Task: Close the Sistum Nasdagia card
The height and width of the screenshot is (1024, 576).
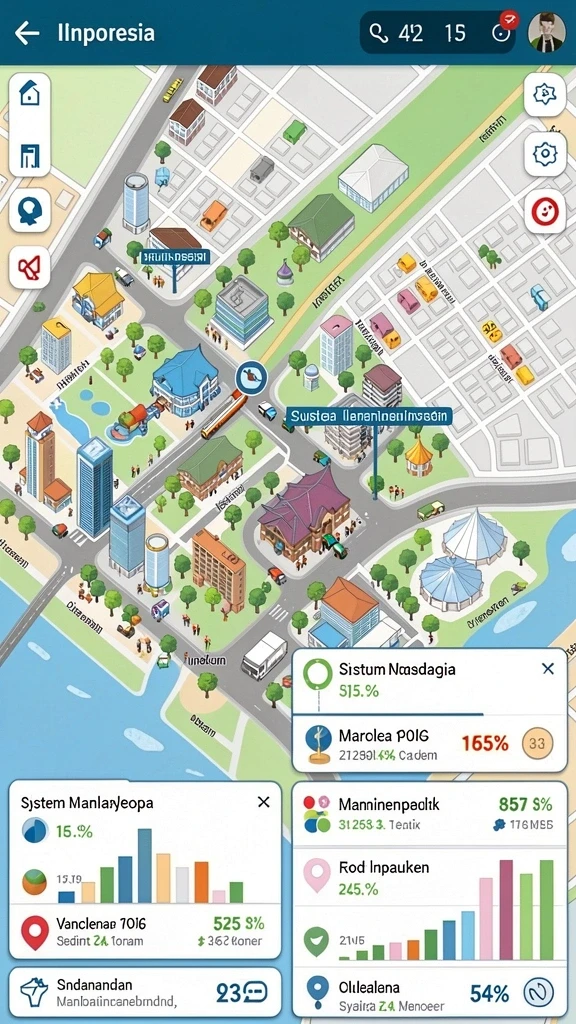Action: [x=548, y=668]
